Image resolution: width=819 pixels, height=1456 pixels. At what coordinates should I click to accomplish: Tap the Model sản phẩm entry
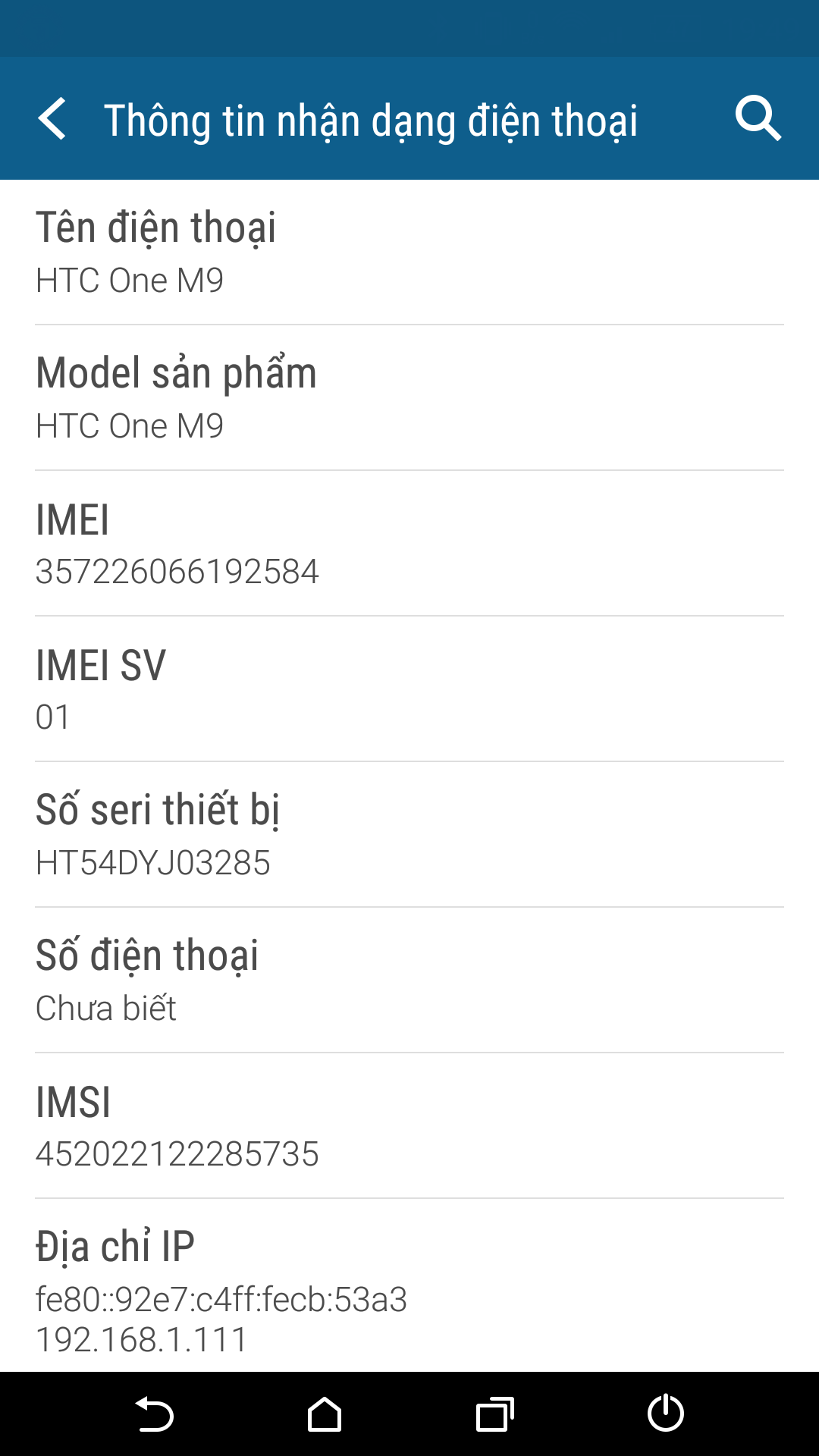pyautogui.click(x=409, y=394)
